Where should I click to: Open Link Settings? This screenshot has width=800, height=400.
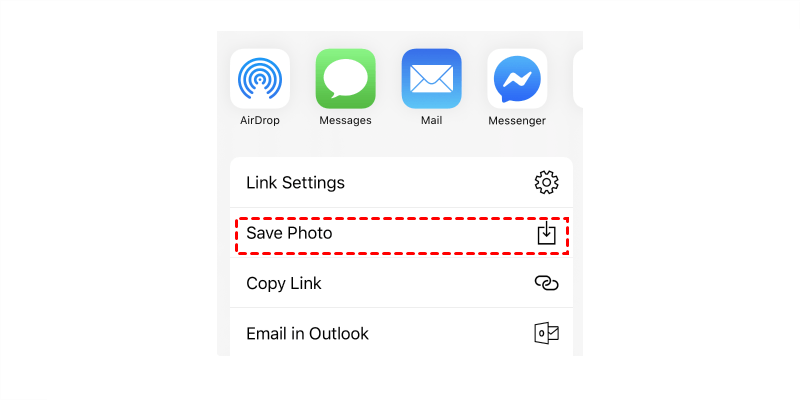(x=401, y=183)
